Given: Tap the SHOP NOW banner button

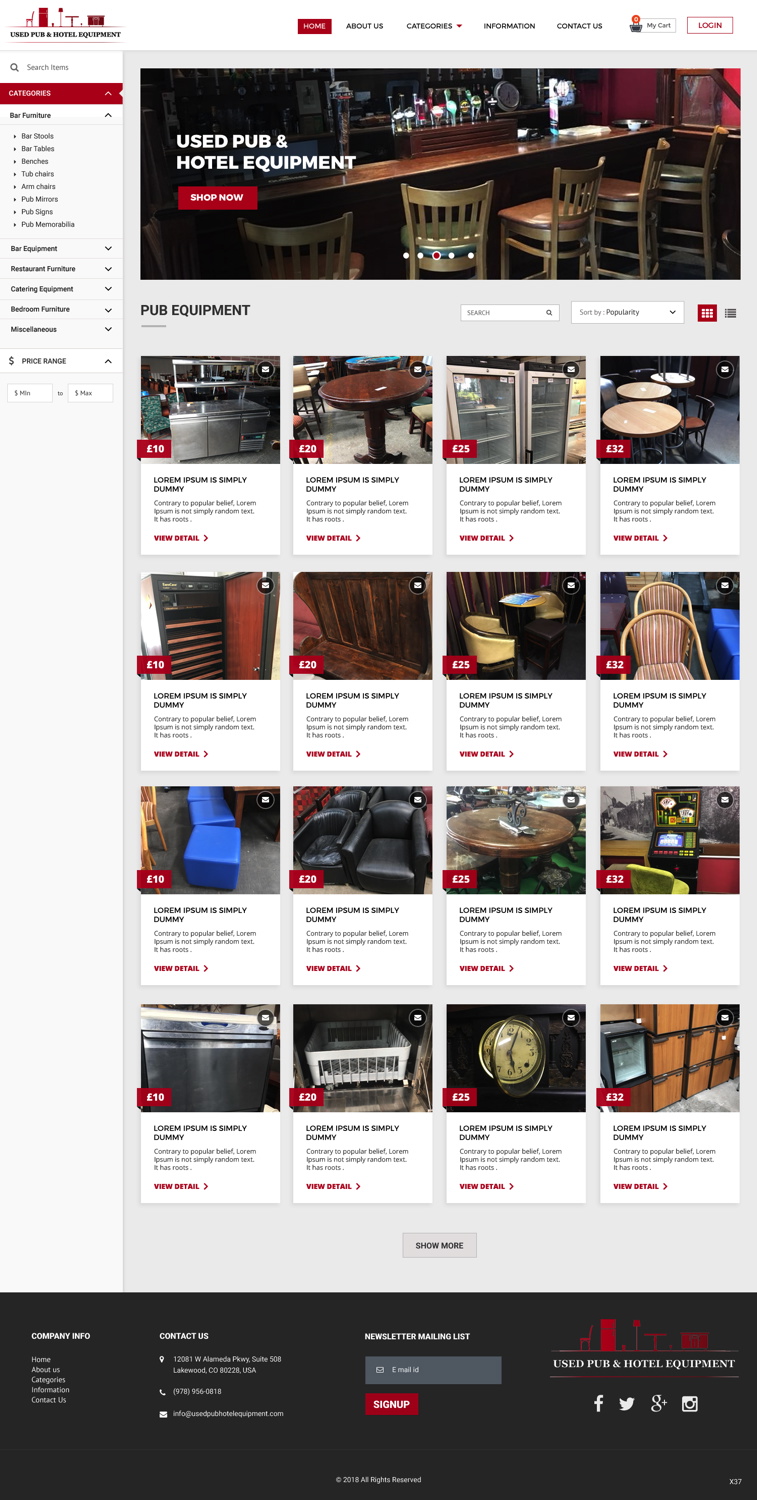Looking at the screenshot, I should [217, 198].
